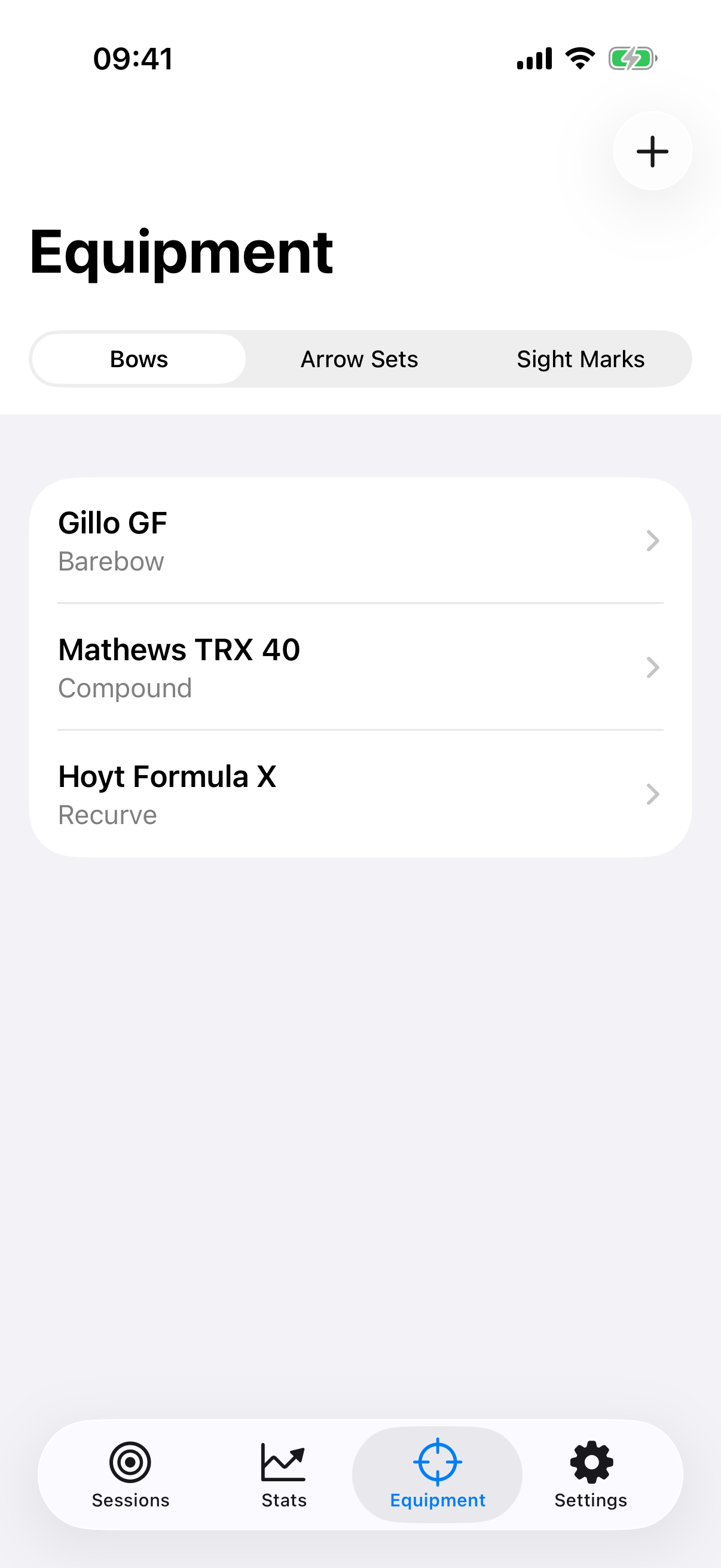Switch to the Sight Marks segment
The height and width of the screenshot is (1568, 721).
[x=580, y=359]
